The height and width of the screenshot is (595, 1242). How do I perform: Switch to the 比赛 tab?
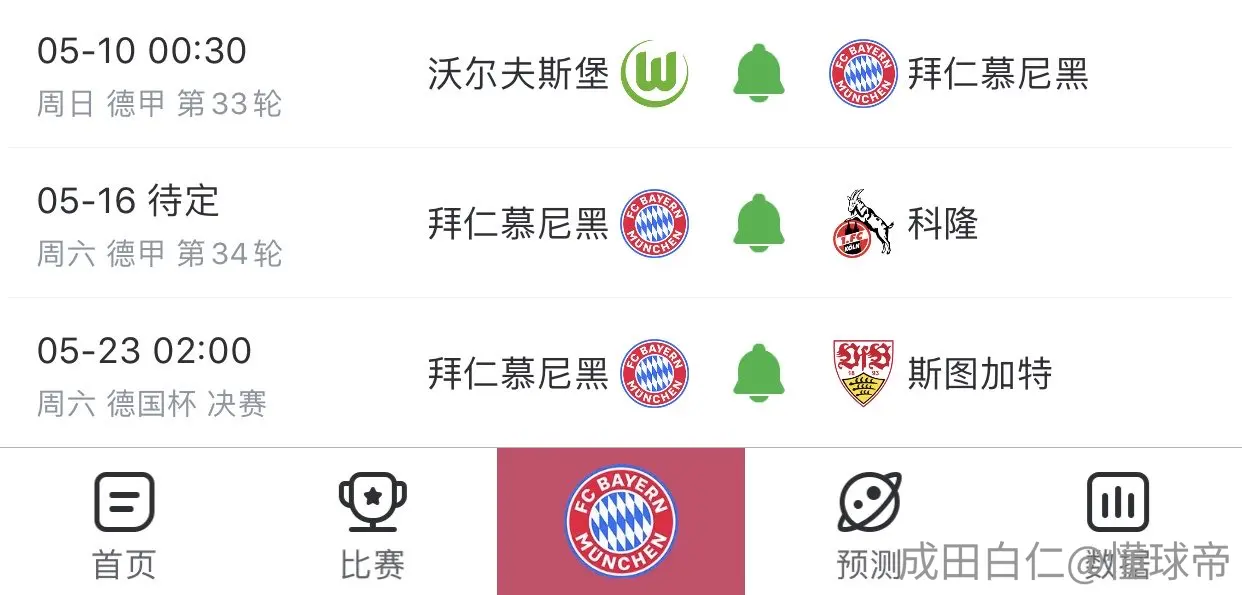[x=372, y=526]
